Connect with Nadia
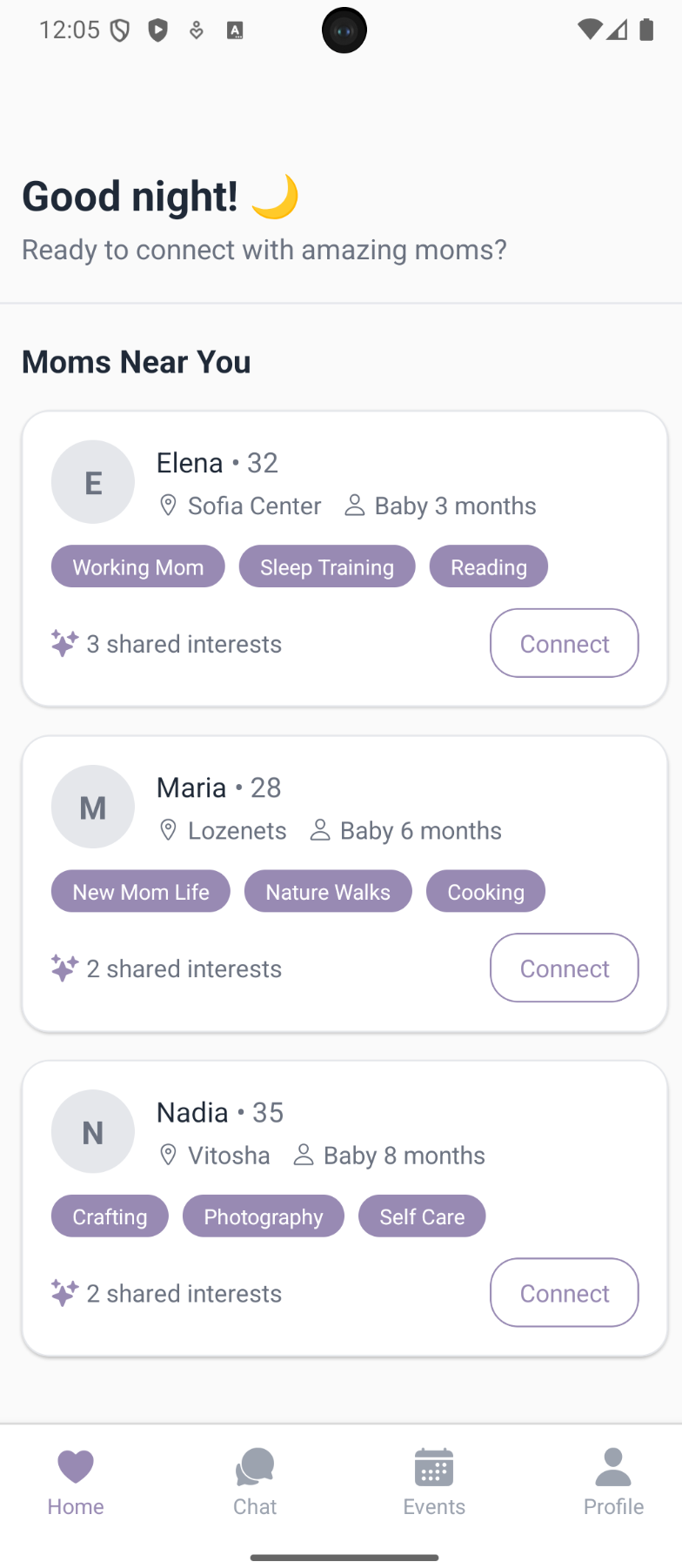This screenshot has height=1568, width=682. pos(564,1293)
